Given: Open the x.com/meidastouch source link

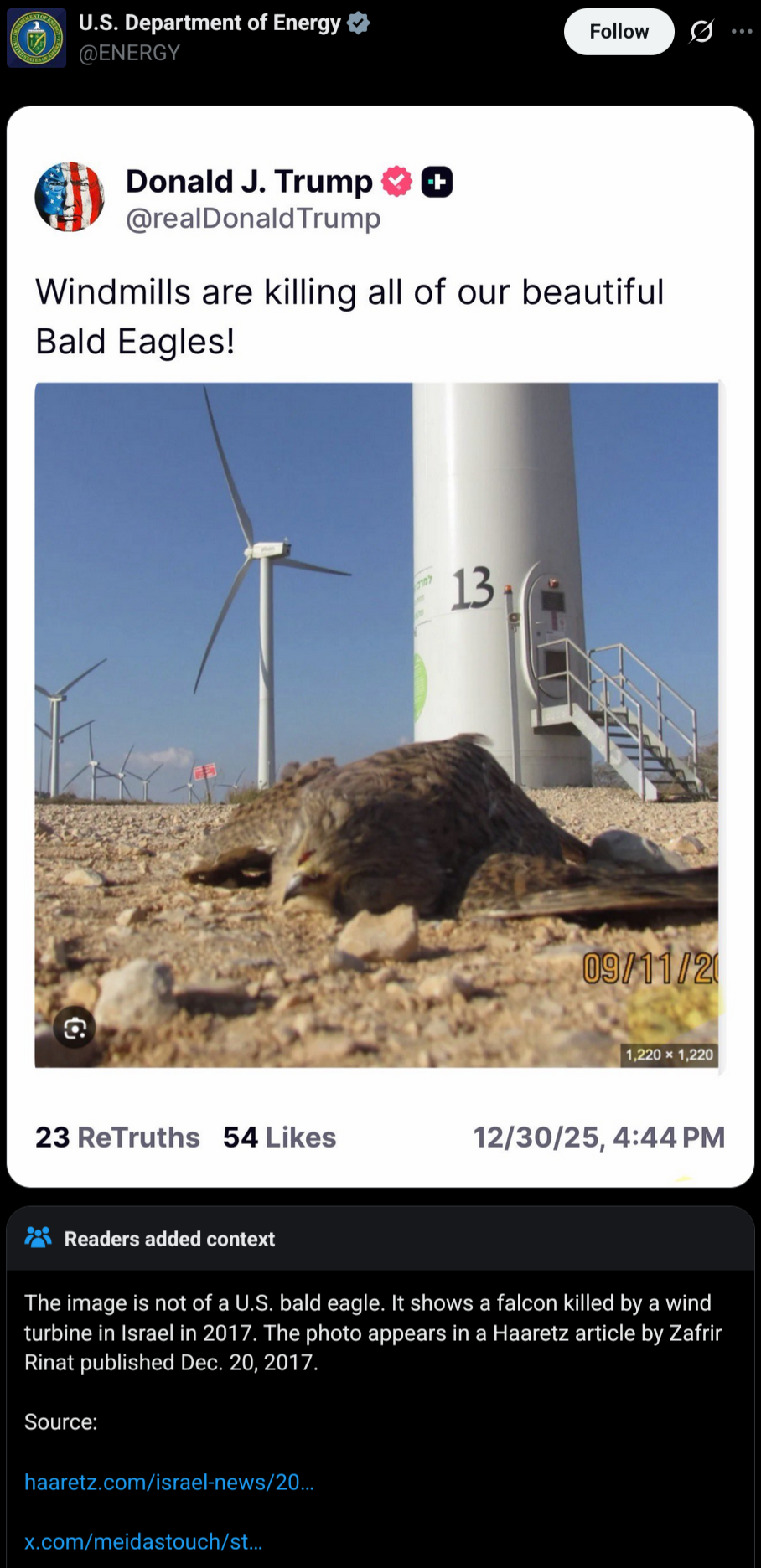Looking at the screenshot, I should click(x=143, y=1541).
